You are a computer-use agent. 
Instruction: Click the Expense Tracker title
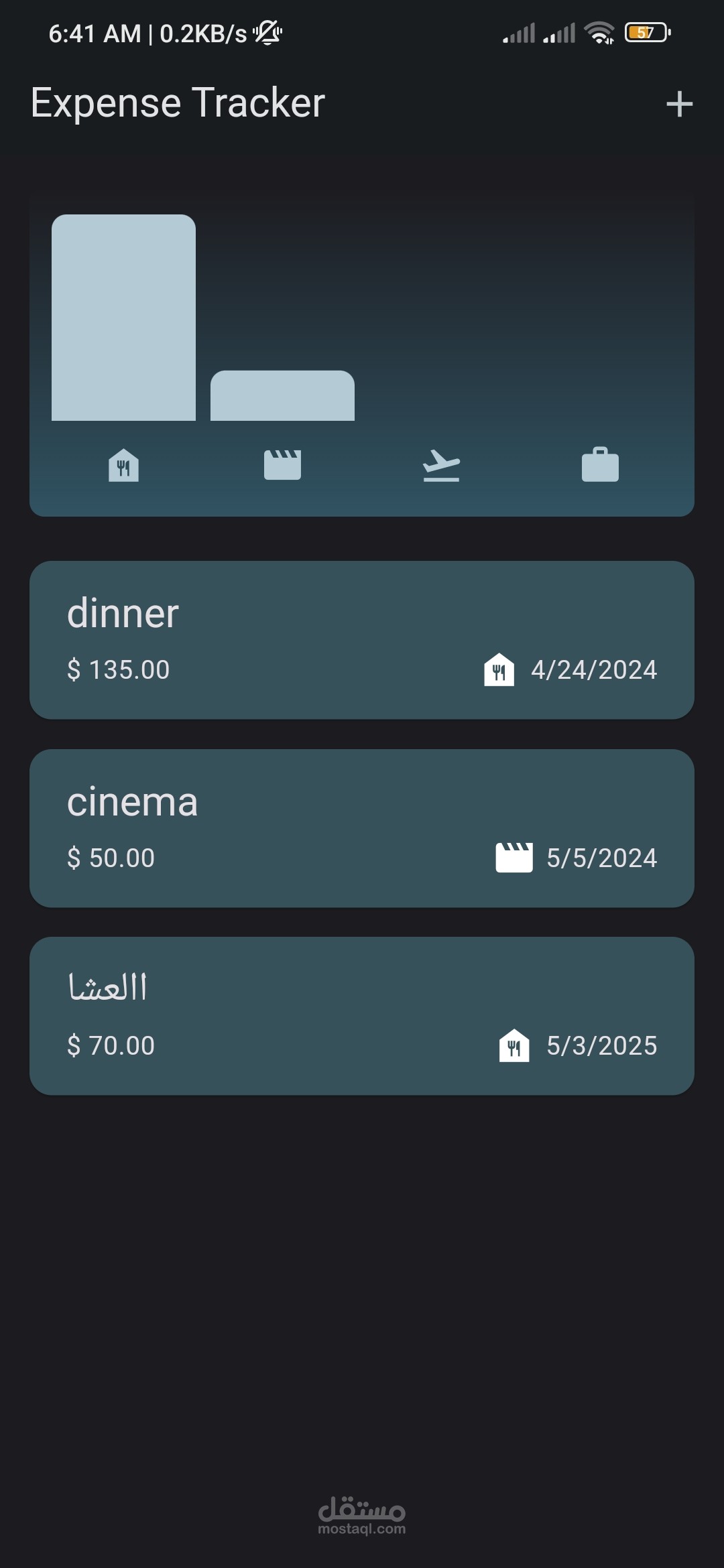(x=178, y=103)
